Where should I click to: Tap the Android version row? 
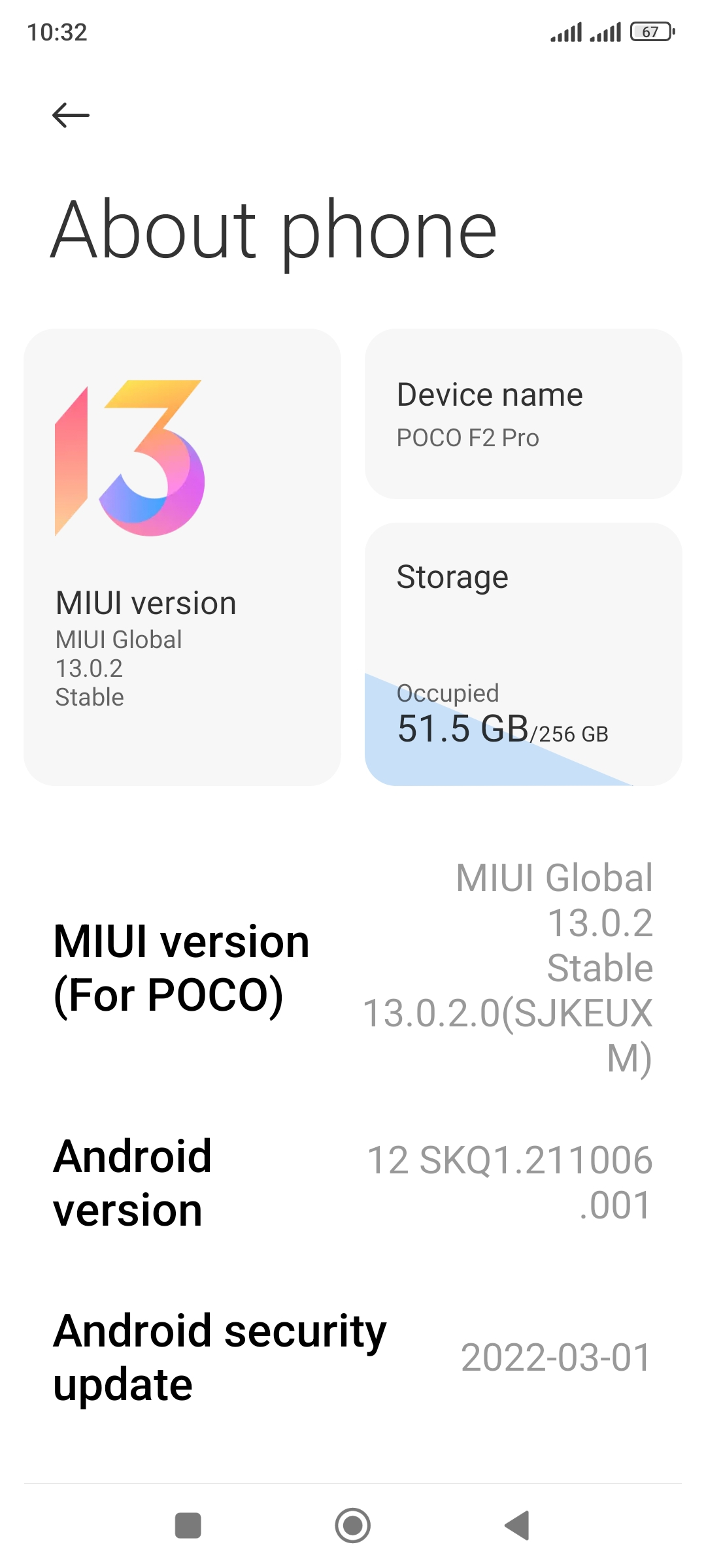(353, 1183)
